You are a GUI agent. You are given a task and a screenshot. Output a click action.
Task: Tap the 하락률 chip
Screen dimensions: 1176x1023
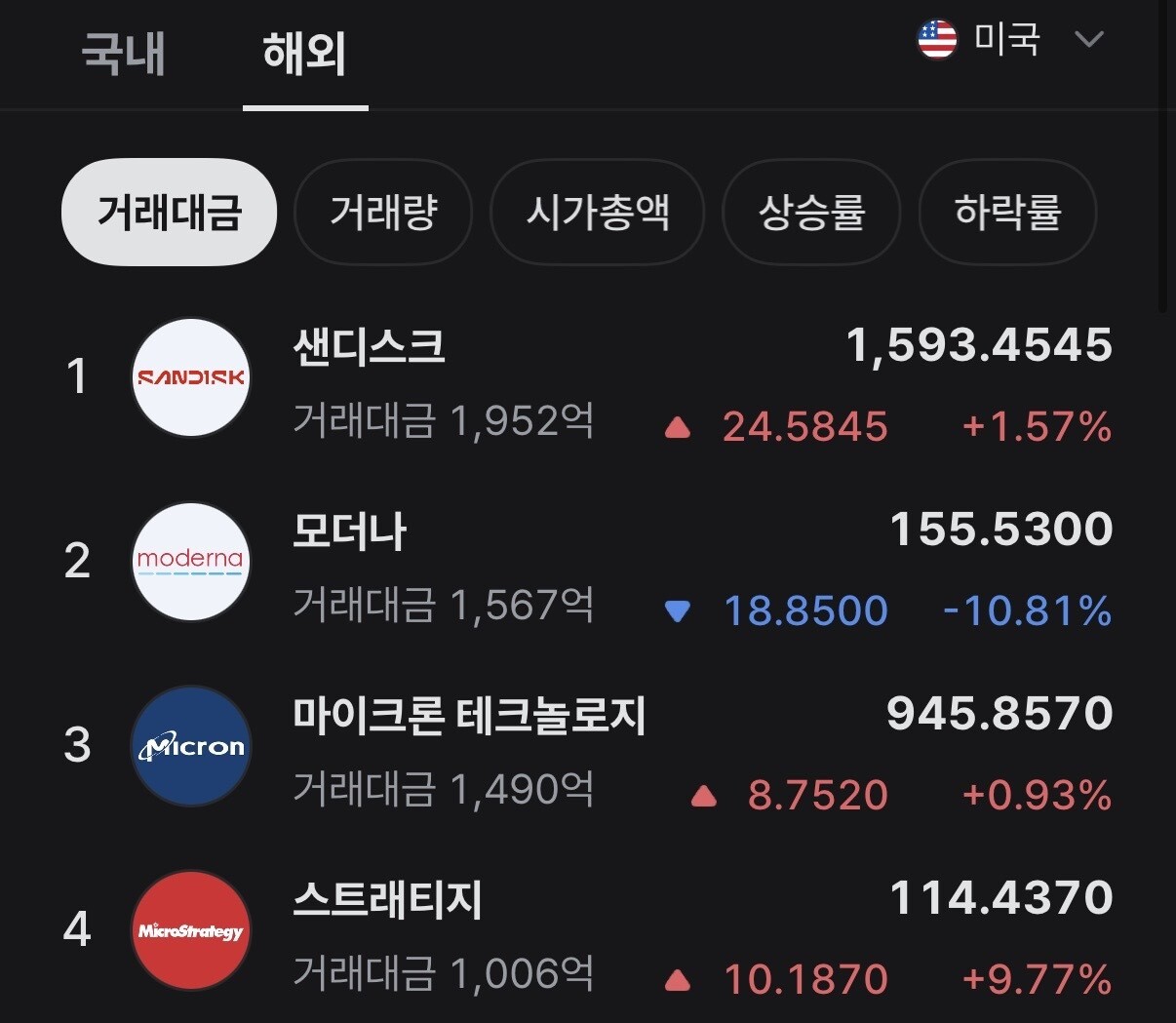tap(1007, 212)
